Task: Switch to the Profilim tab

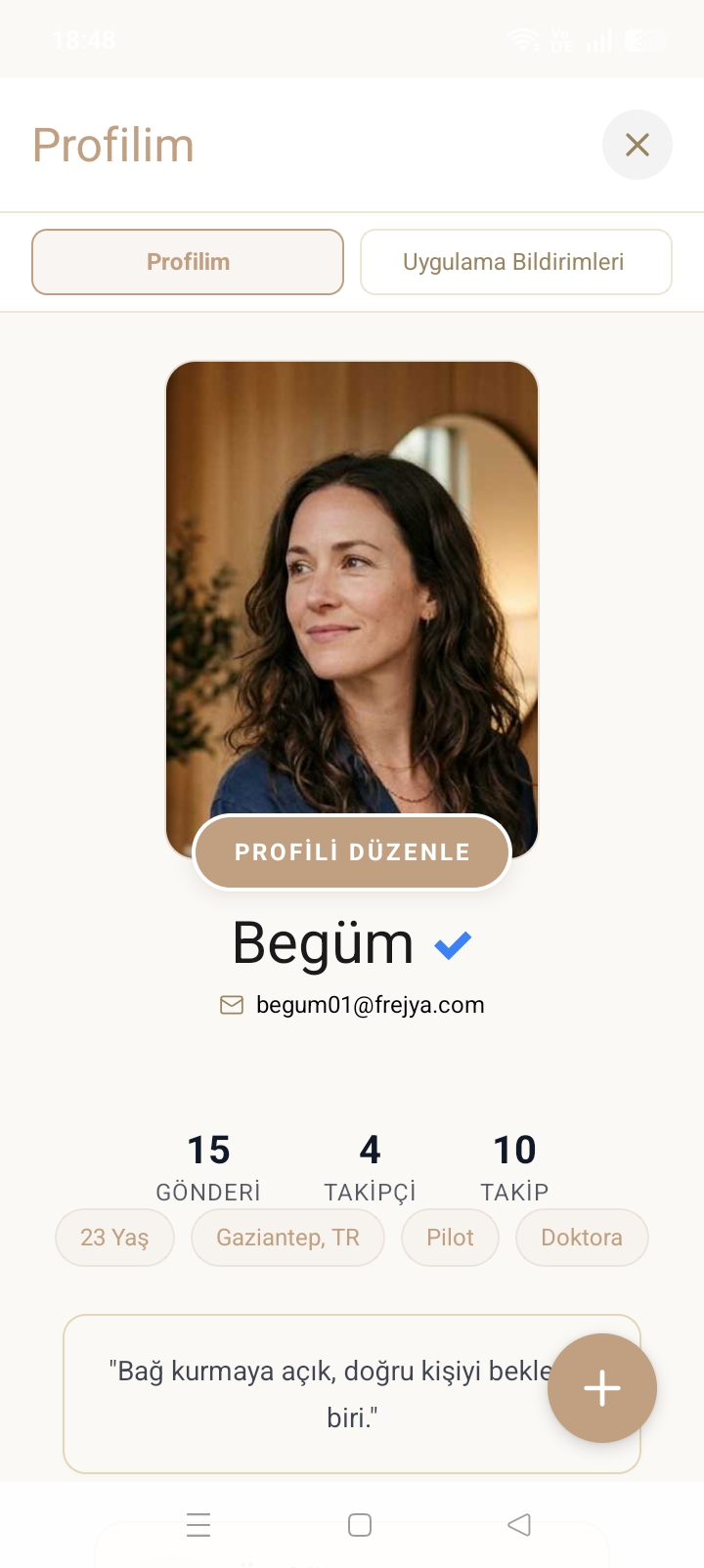Action: click(188, 262)
